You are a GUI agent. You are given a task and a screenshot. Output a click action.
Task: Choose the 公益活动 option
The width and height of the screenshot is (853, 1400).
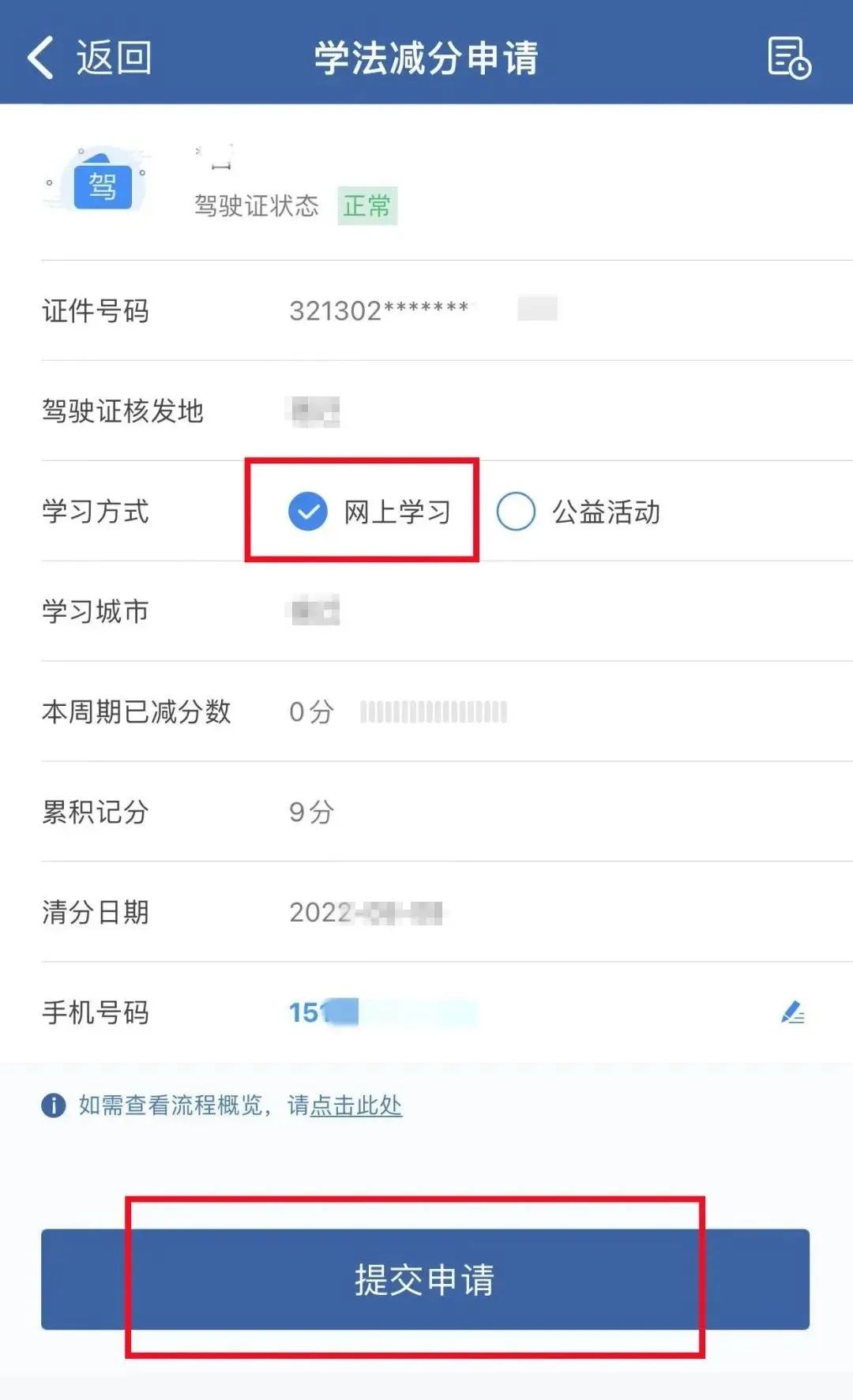click(517, 512)
